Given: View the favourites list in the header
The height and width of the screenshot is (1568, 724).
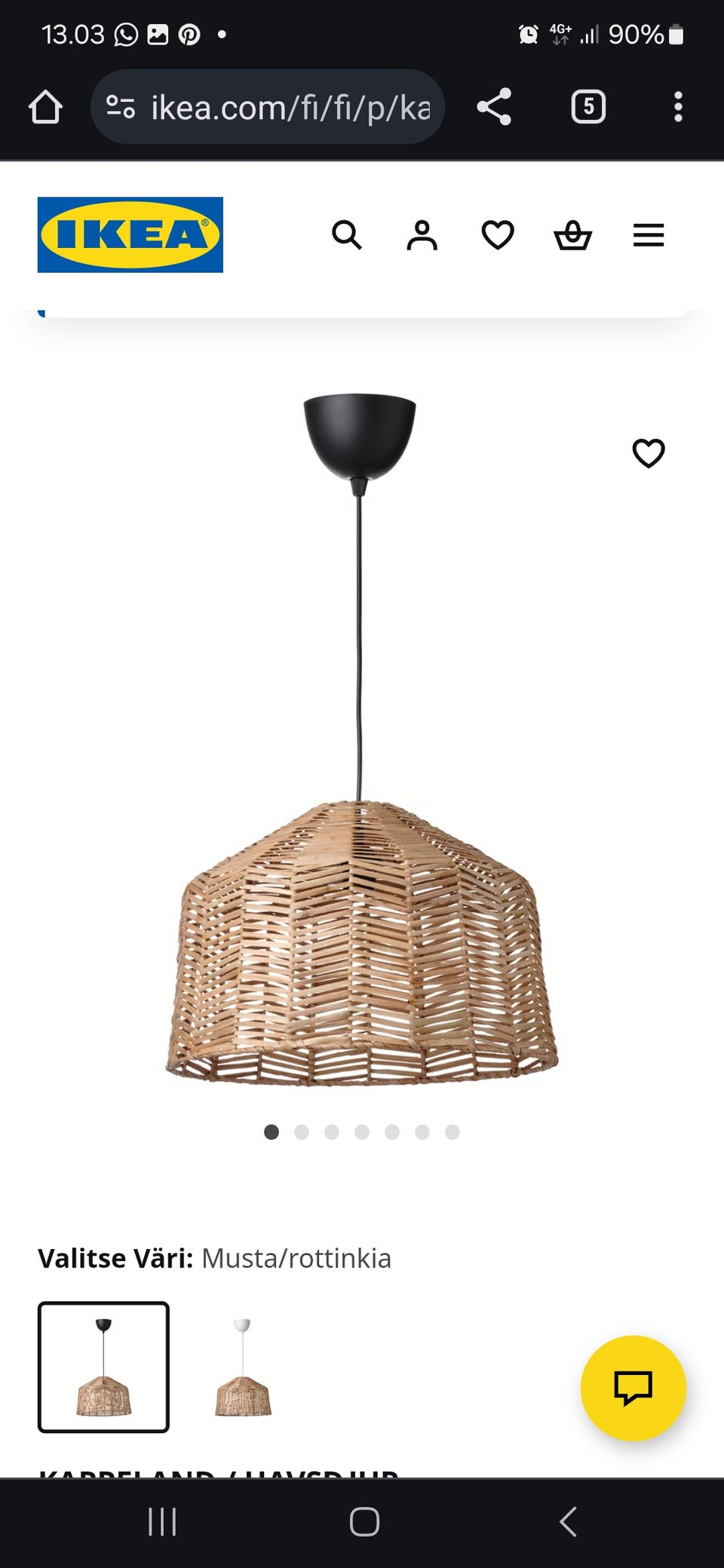Looking at the screenshot, I should [498, 235].
